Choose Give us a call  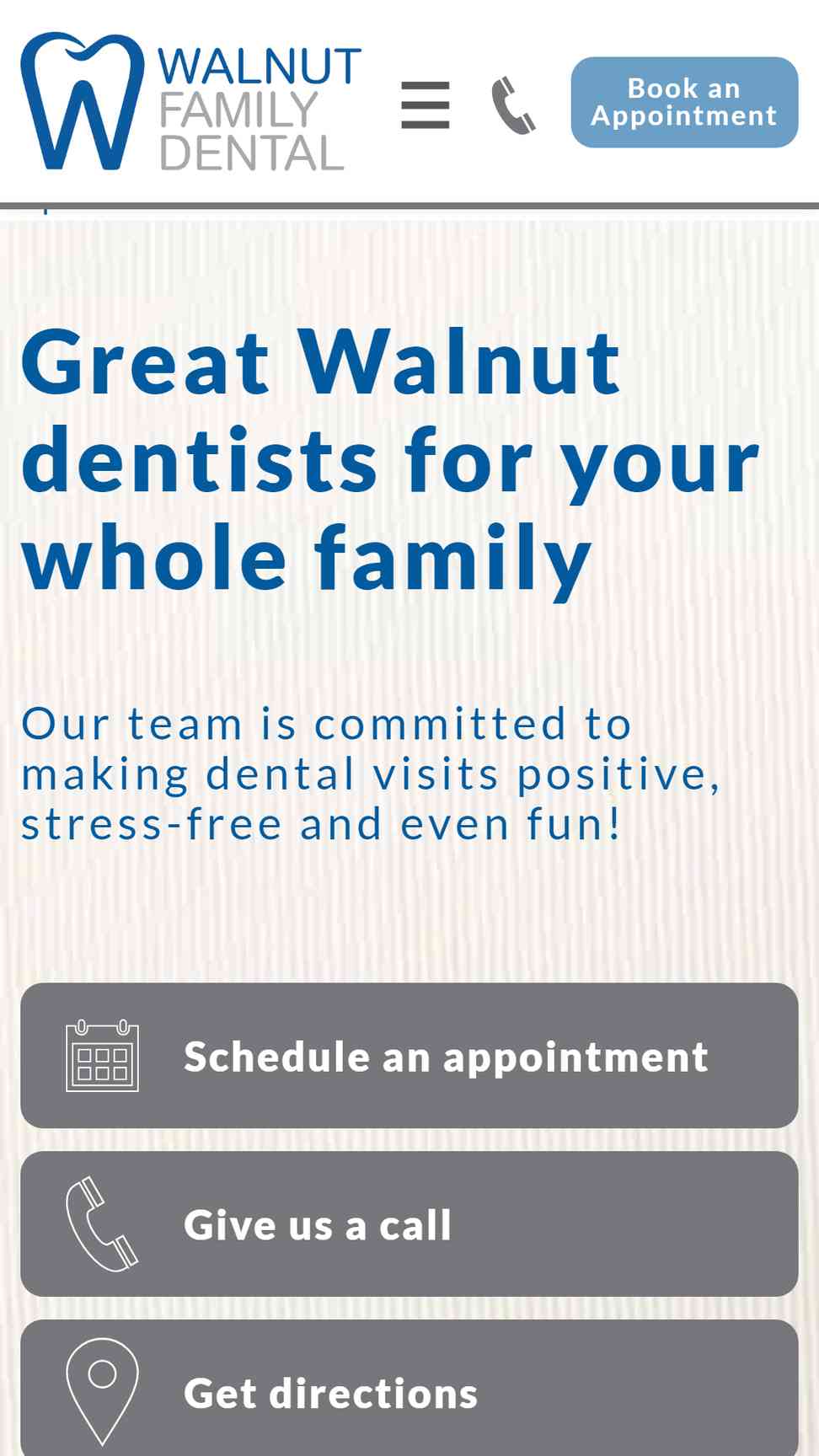(409, 1223)
